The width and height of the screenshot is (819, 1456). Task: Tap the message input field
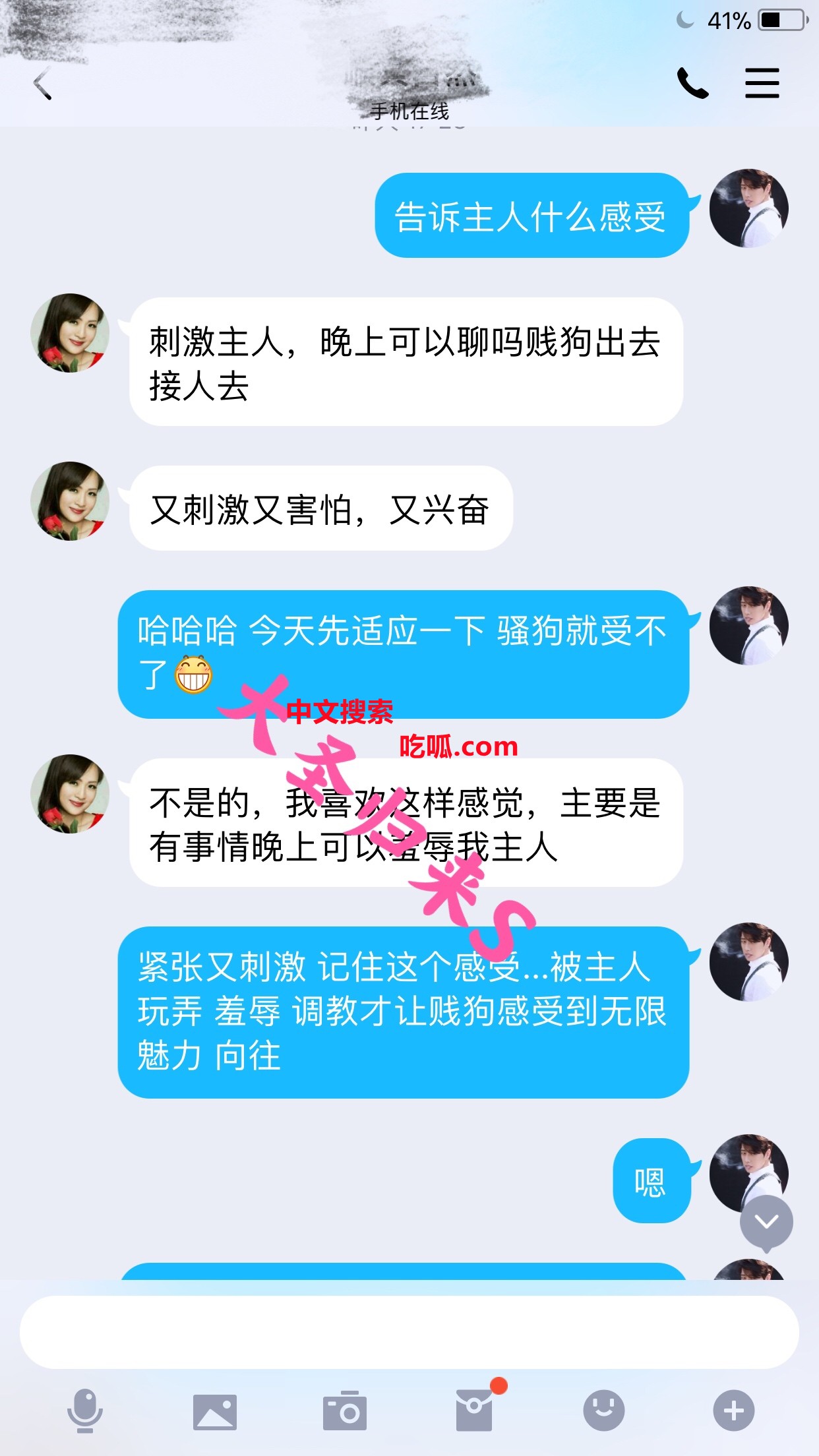pos(409,1331)
